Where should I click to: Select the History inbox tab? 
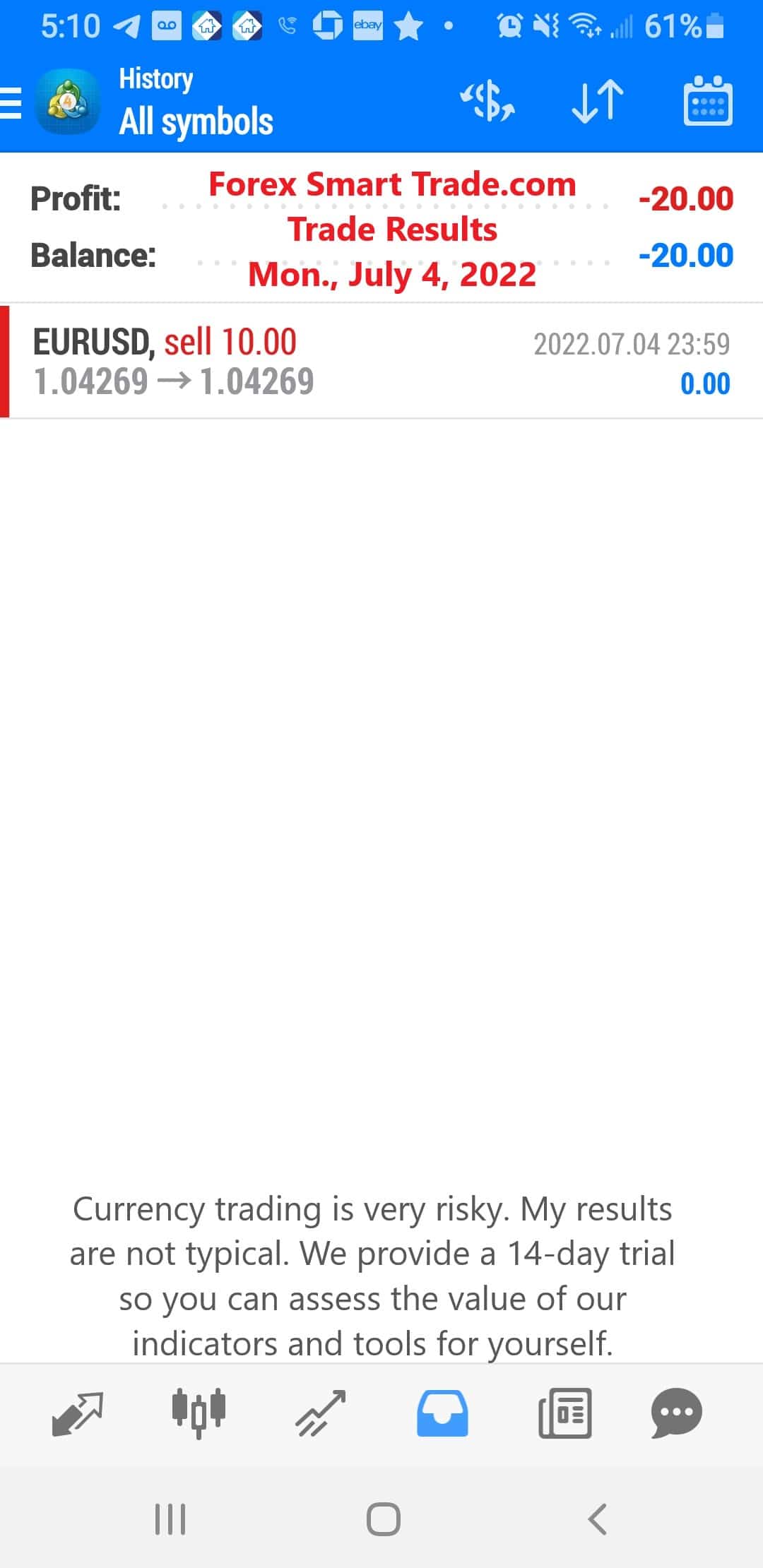442,1413
